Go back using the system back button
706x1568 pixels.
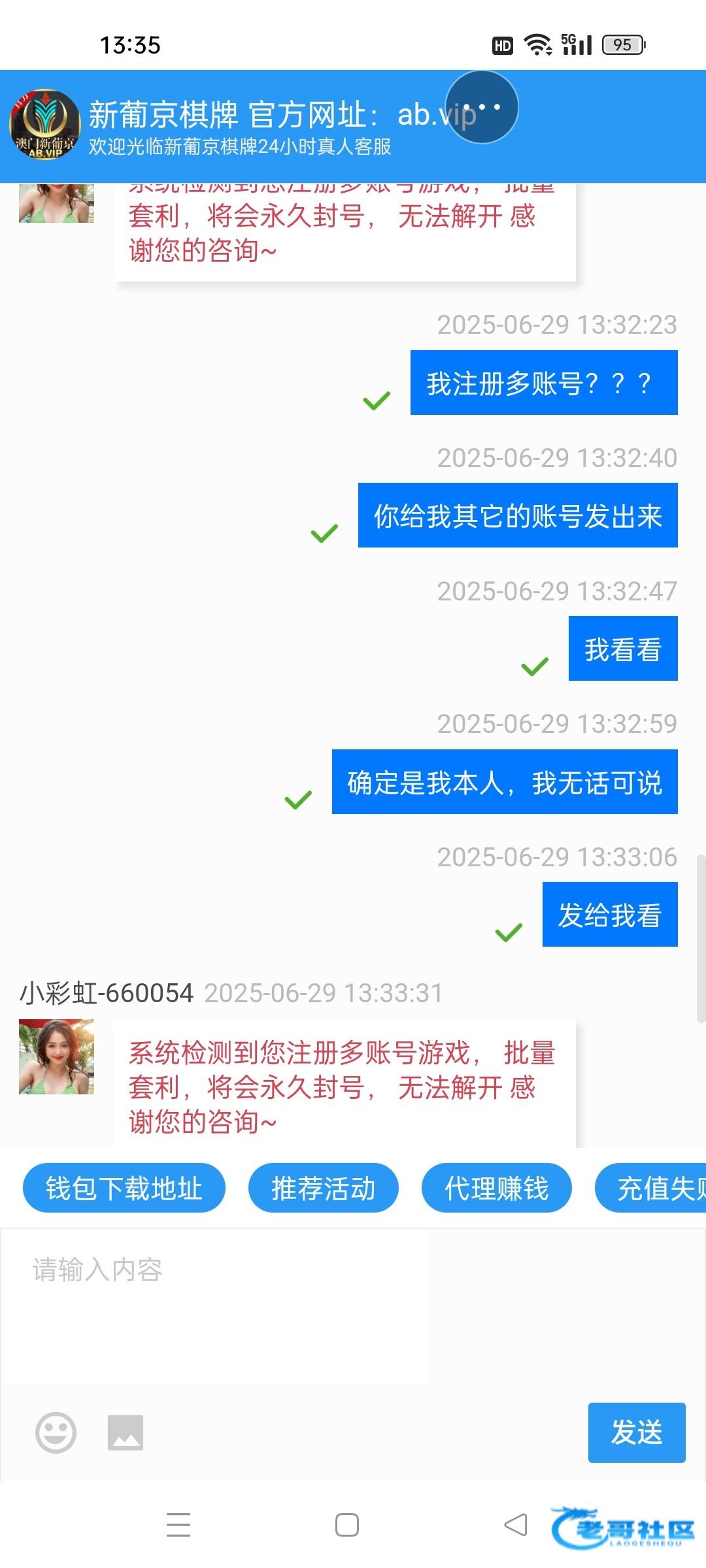tap(516, 1525)
